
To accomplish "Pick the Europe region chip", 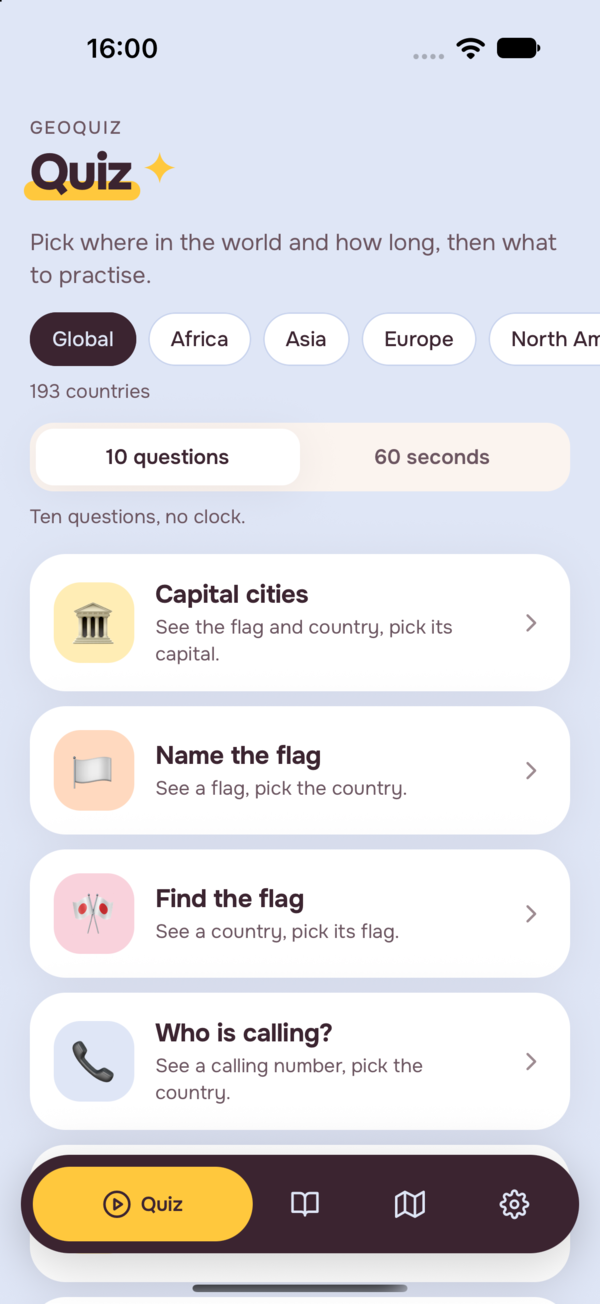I will click(x=418, y=339).
